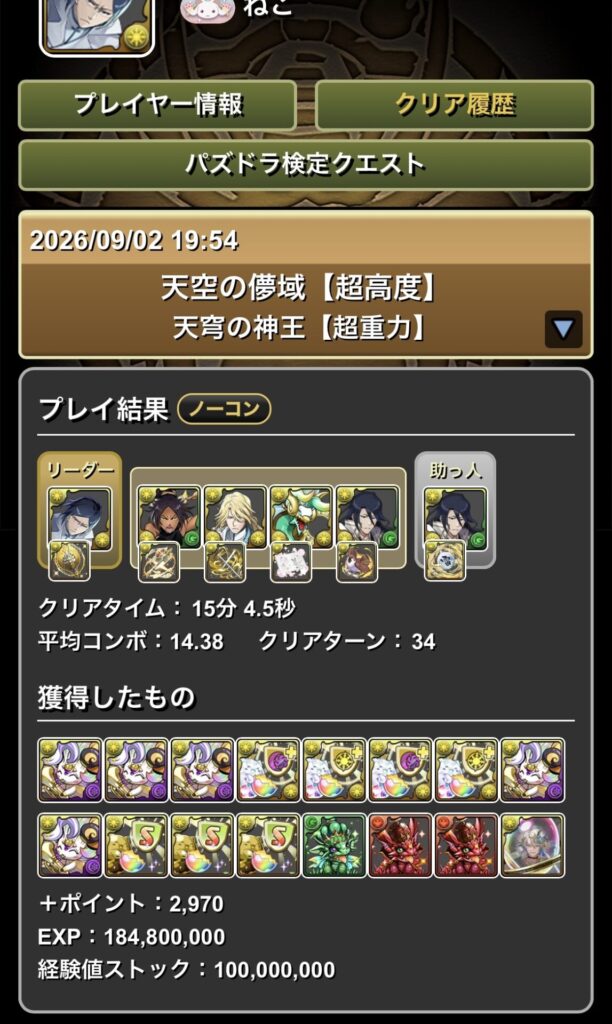
Task: Switch to the クリア履歴 tab
Action: pyautogui.click(x=455, y=105)
